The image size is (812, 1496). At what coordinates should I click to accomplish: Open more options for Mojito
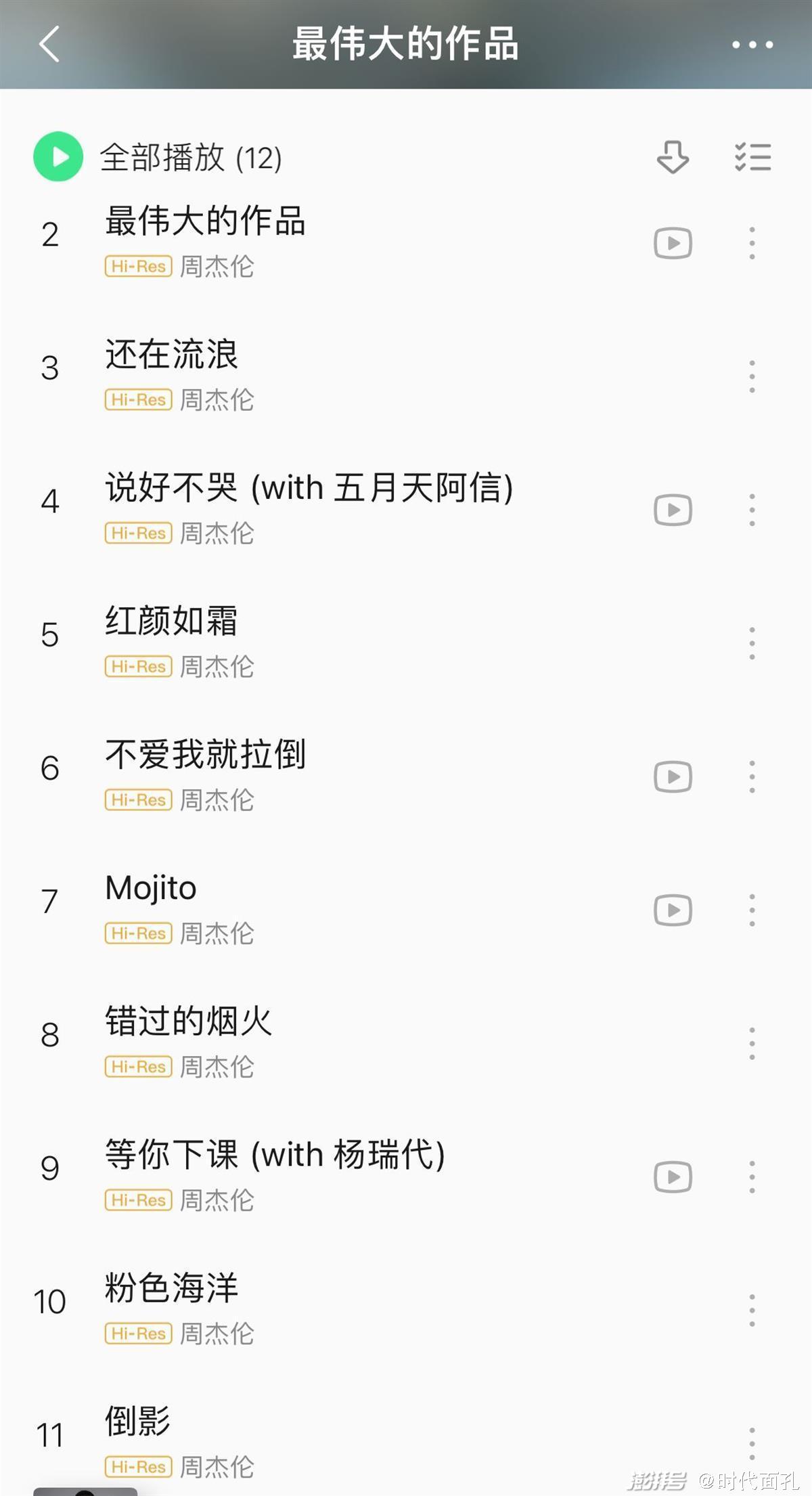point(752,910)
